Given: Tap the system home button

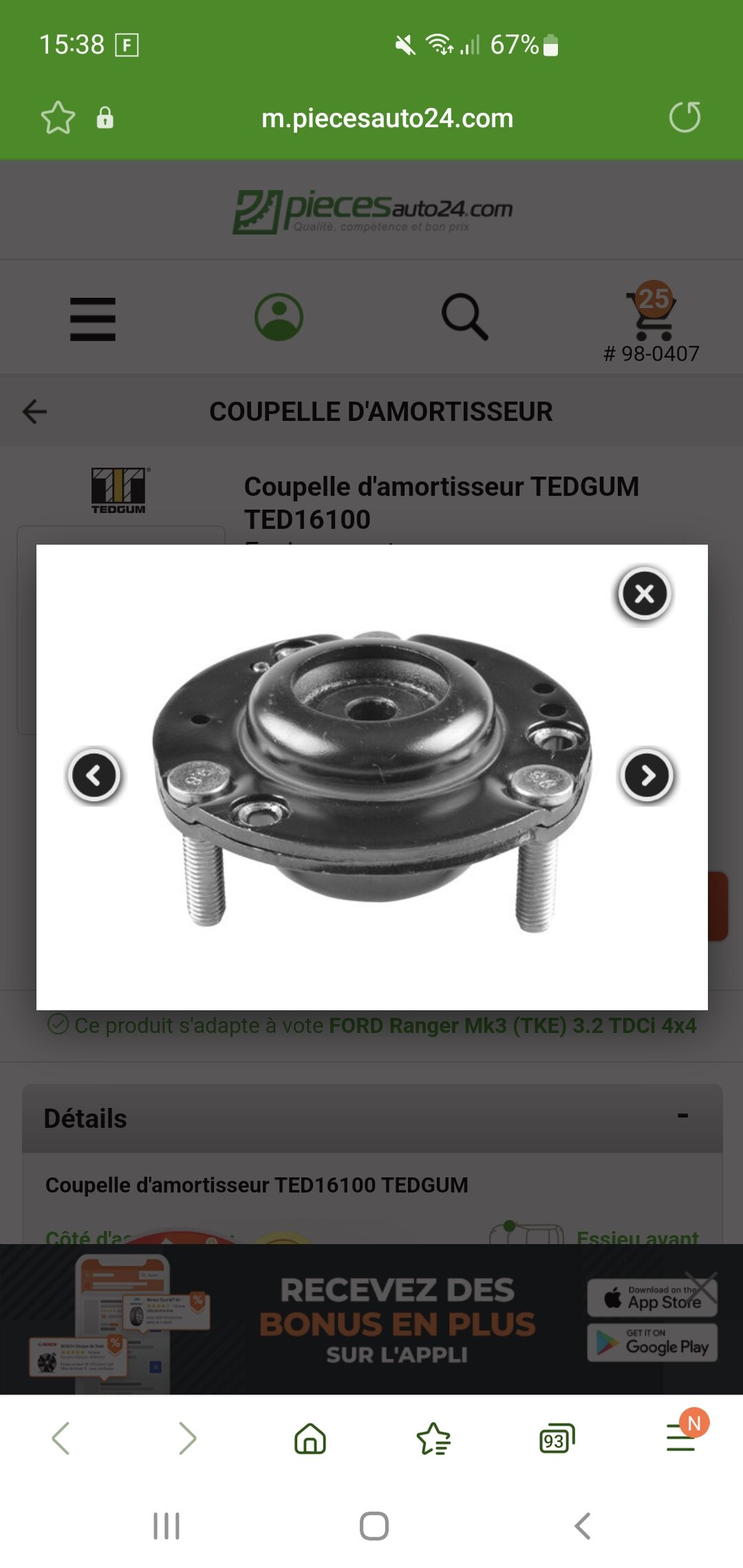Looking at the screenshot, I should 374,1526.
